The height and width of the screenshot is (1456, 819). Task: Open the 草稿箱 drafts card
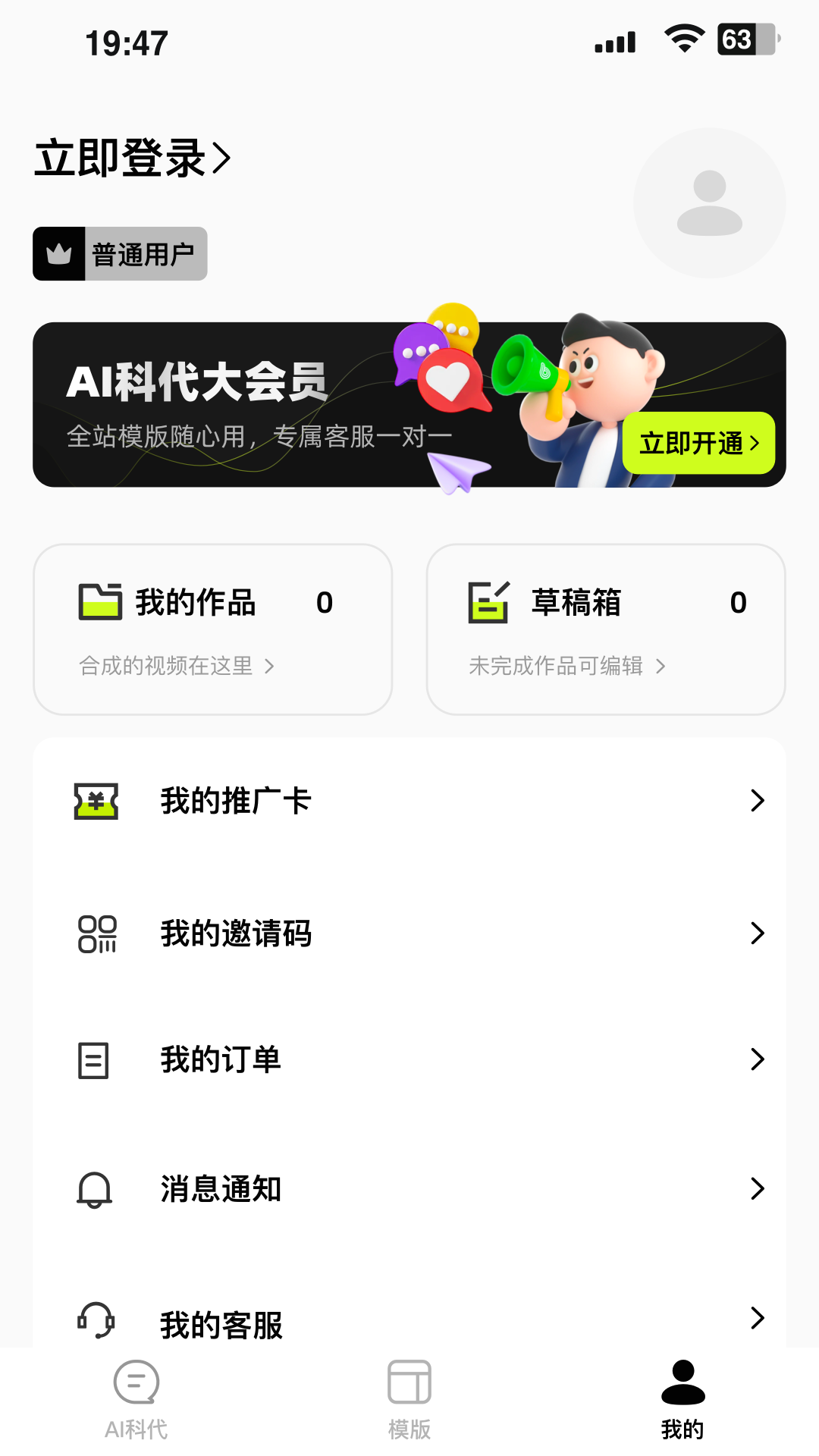(605, 629)
